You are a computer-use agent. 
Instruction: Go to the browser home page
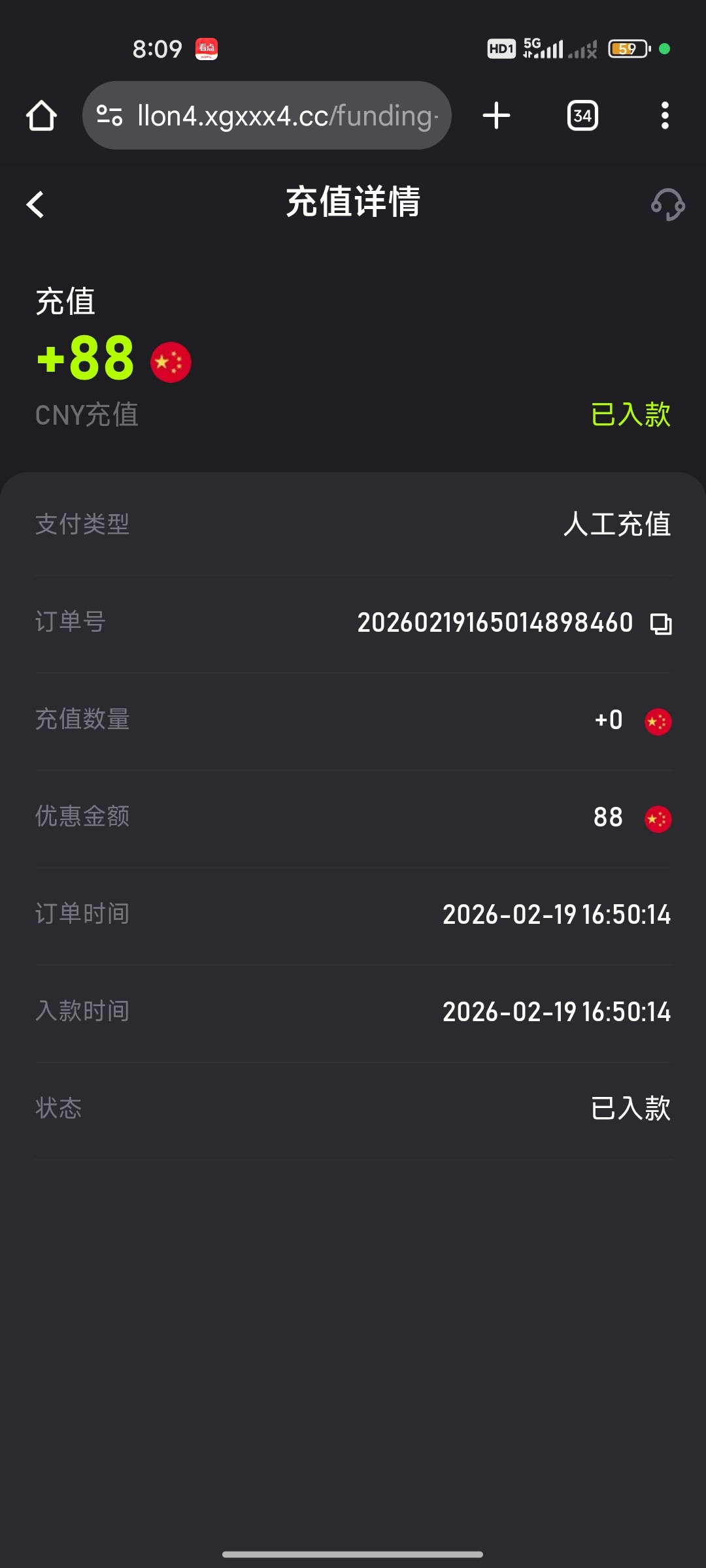(x=41, y=116)
